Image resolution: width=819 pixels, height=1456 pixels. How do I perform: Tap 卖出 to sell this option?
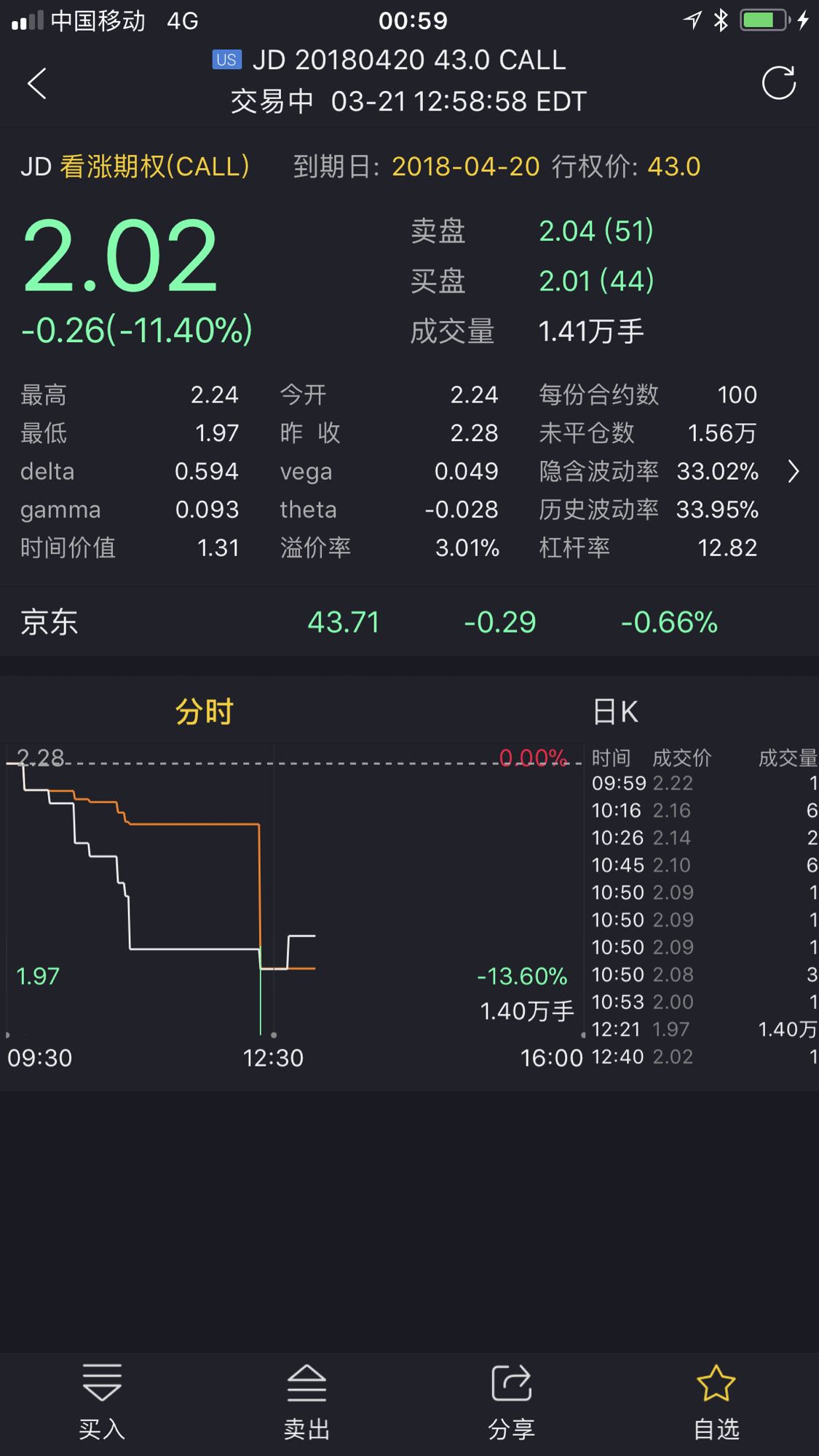pyautogui.click(x=306, y=1401)
